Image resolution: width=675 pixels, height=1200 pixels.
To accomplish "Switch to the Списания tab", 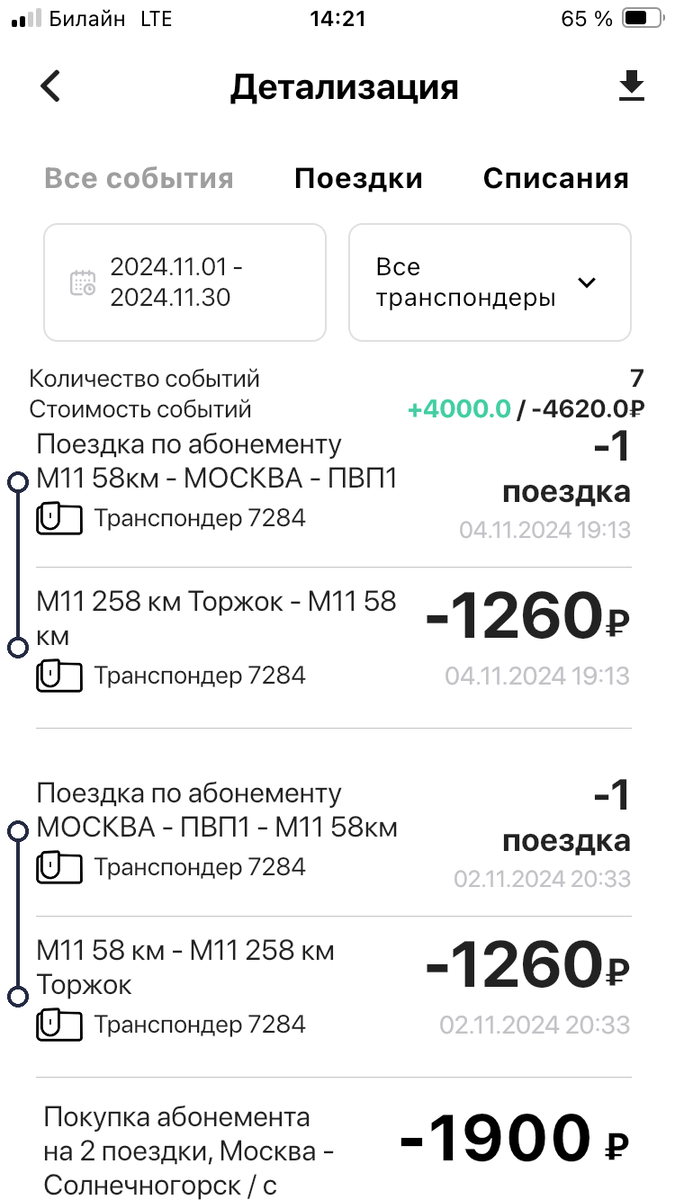I will click(555, 179).
